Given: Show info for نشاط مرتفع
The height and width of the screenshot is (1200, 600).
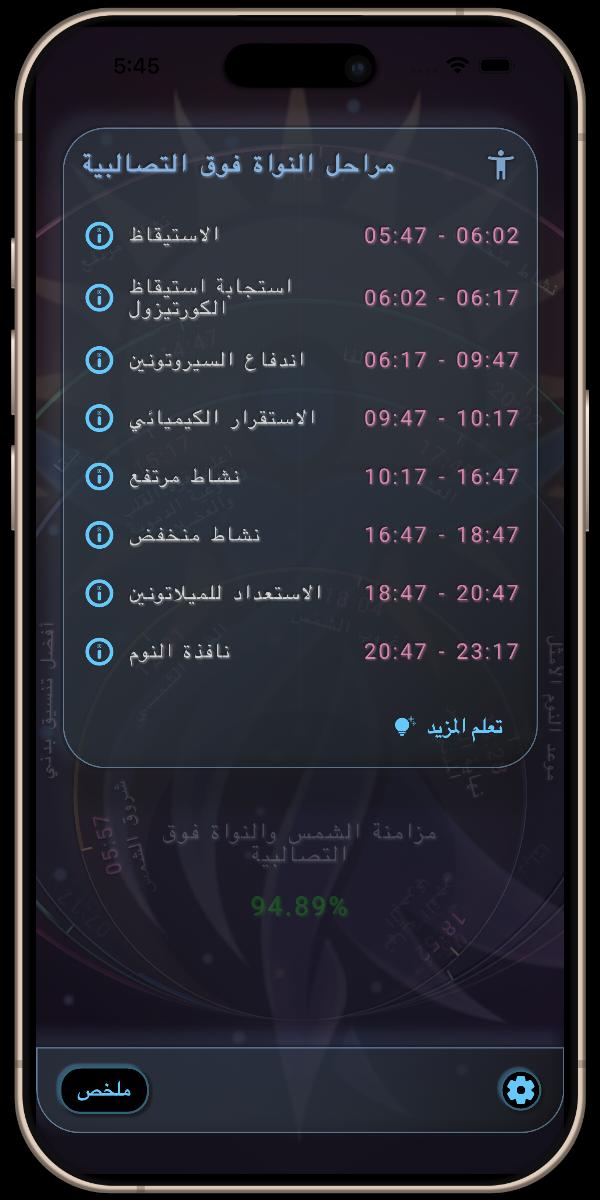Looking at the screenshot, I should [x=99, y=476].
